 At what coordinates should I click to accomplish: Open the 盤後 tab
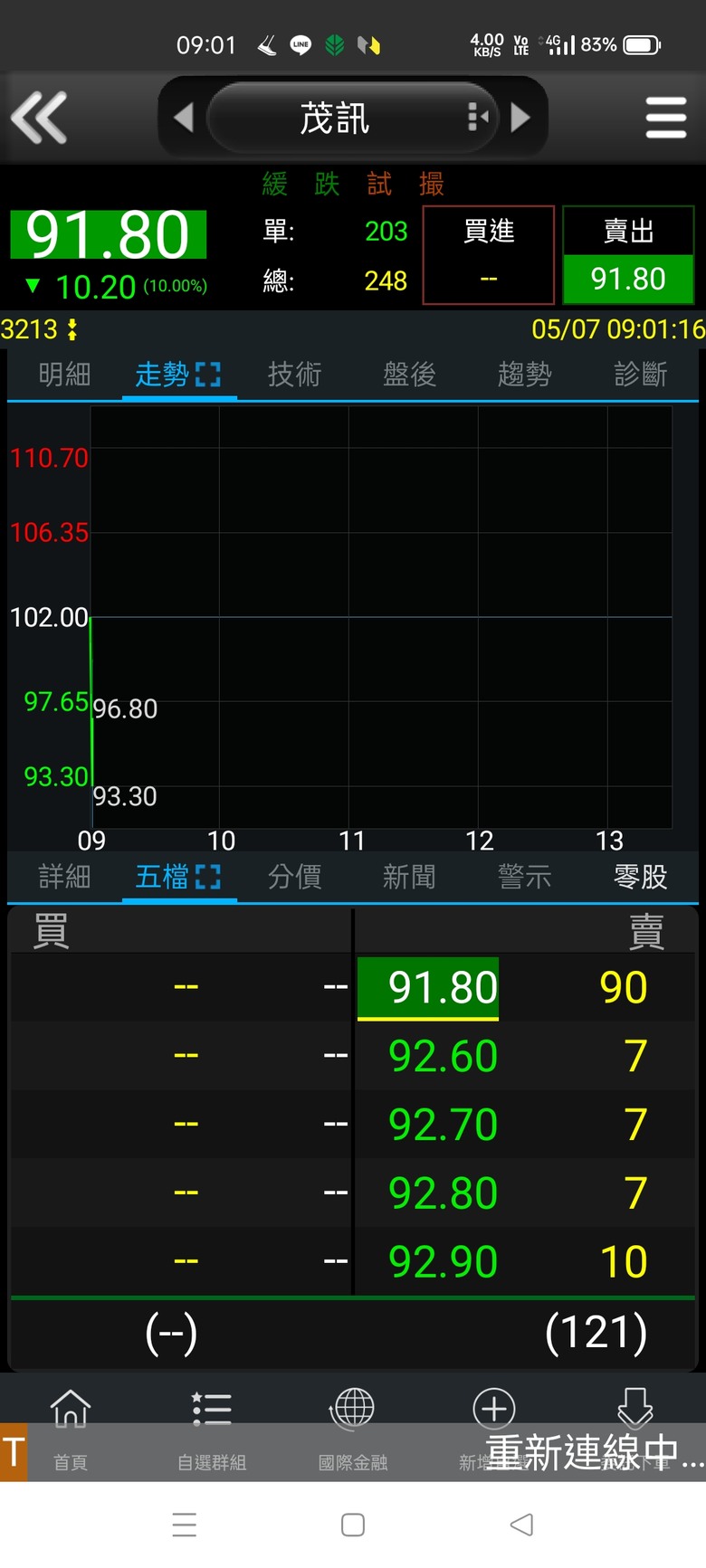(x=409, y=374)
